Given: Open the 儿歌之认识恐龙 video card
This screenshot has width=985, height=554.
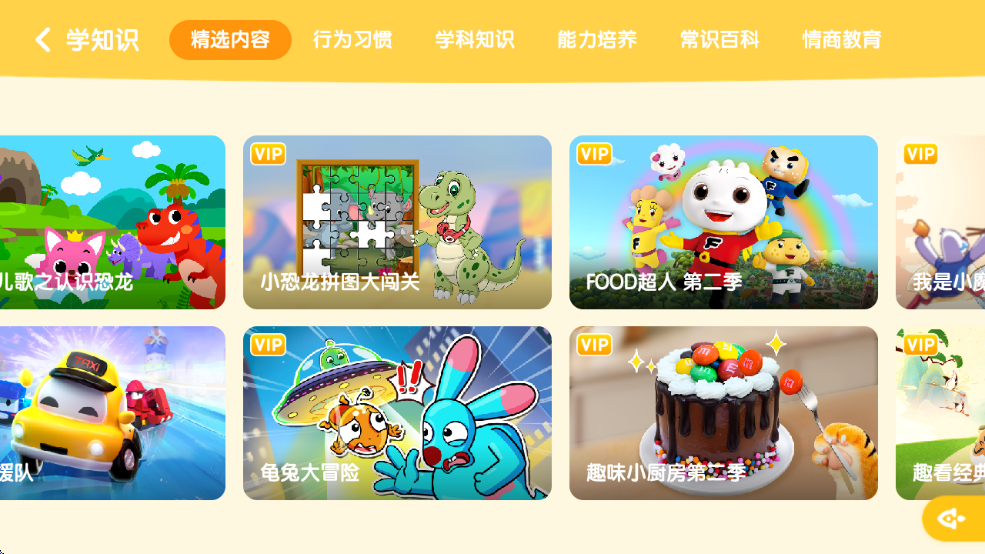Looking at the screenshot, I should [112, 222].
